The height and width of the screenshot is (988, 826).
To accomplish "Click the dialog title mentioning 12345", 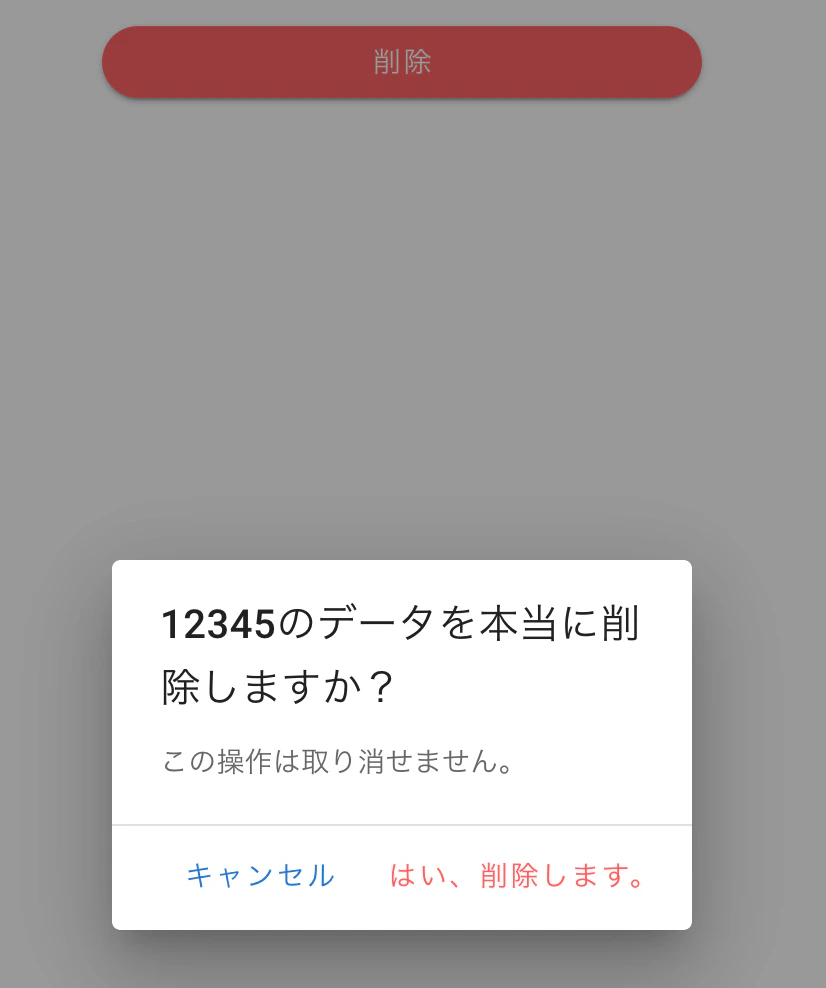I will 400,650.
